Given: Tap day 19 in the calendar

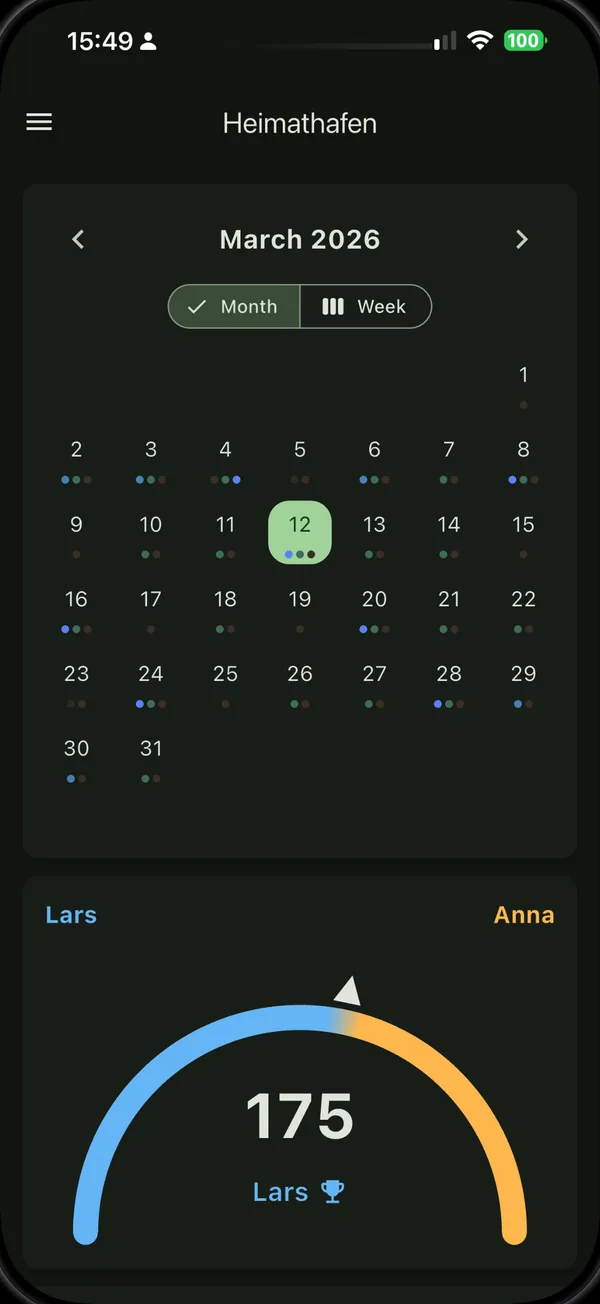Looking at the screenshot, I should tap(300, 607).
